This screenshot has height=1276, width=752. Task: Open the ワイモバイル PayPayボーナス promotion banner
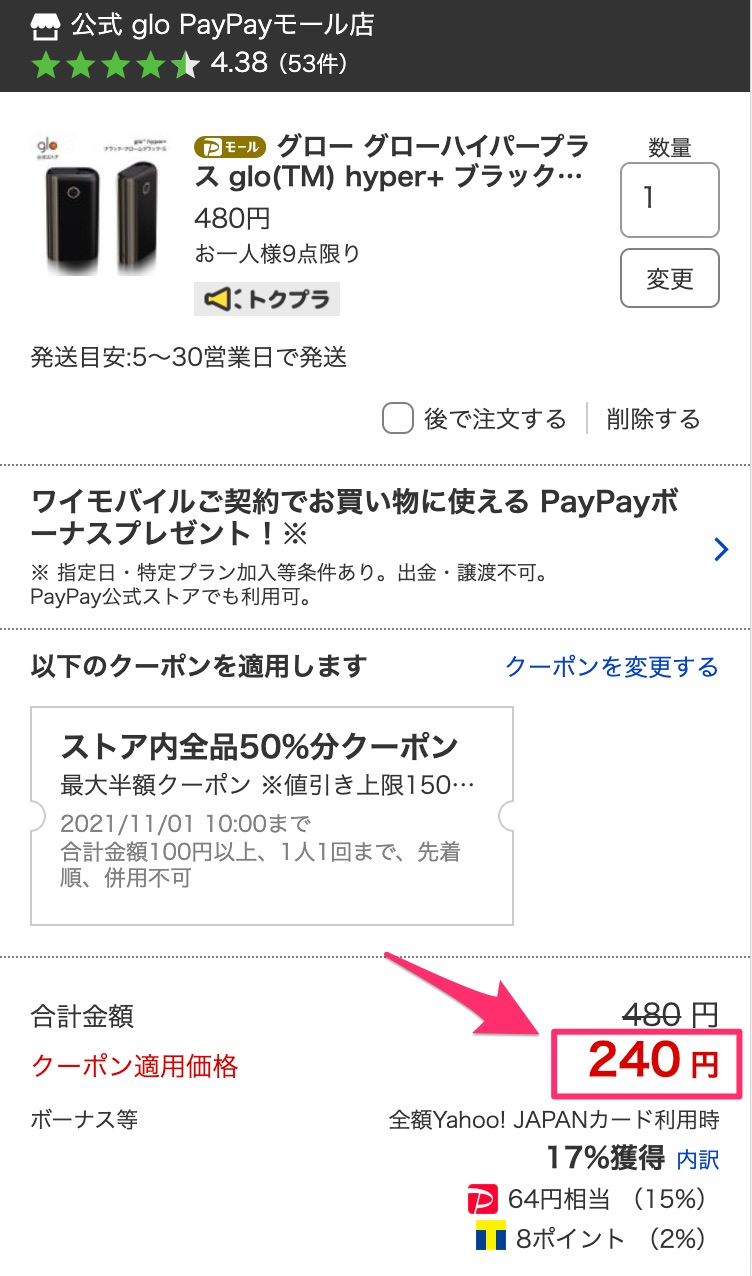pyautogui.click(x=375, y=548)
